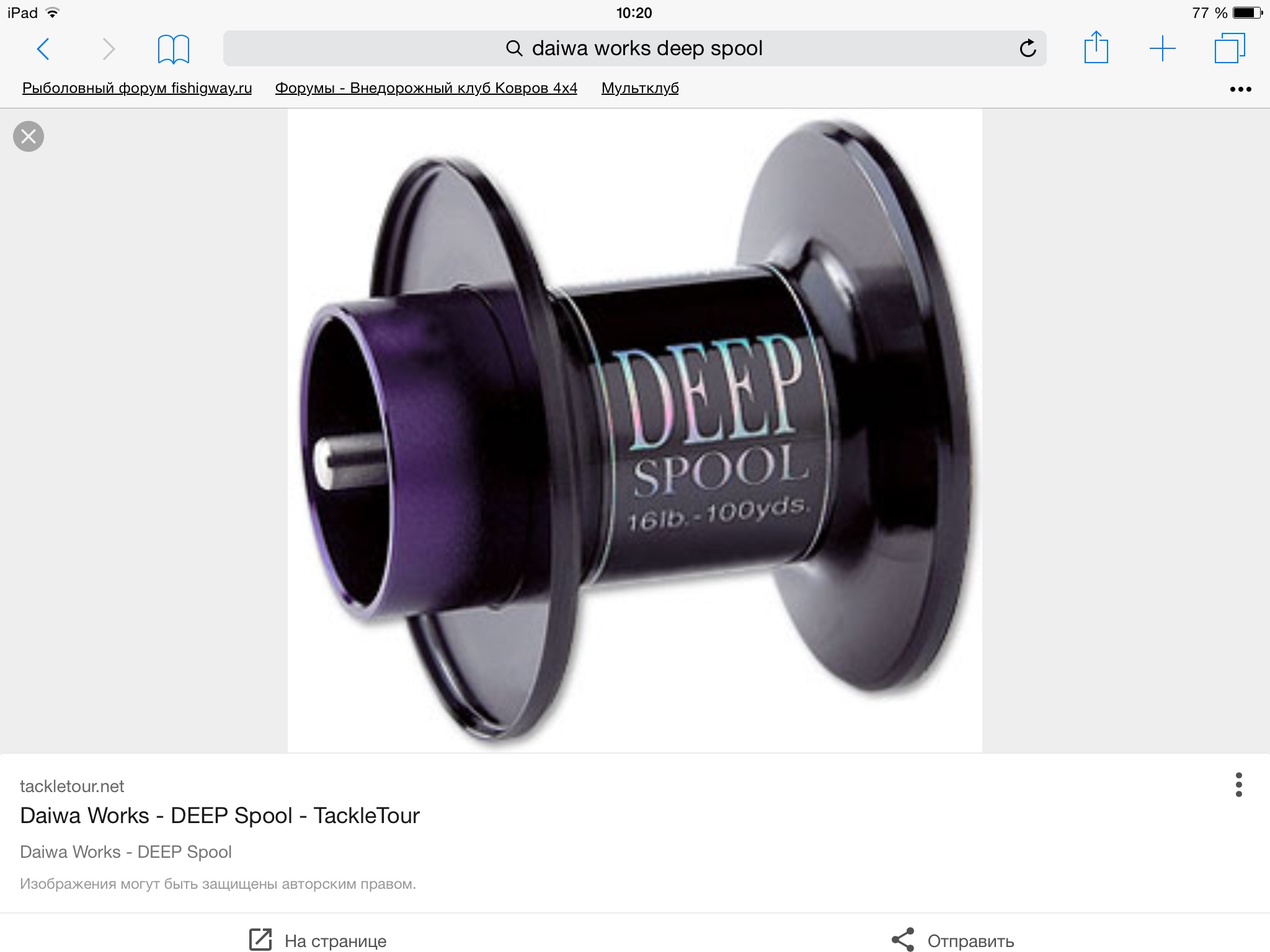Show all open tabs
Screen dimensions: 1270x952
(1229, 48)
